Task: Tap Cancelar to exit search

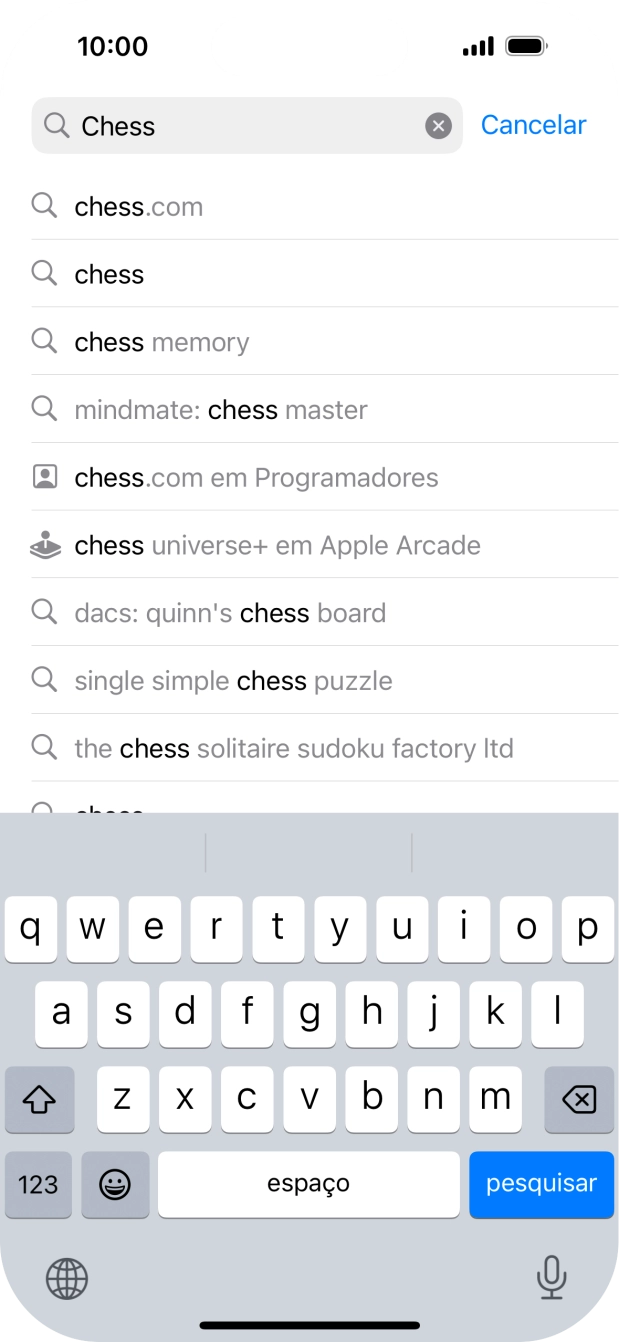Action: (x=533, y=125)
